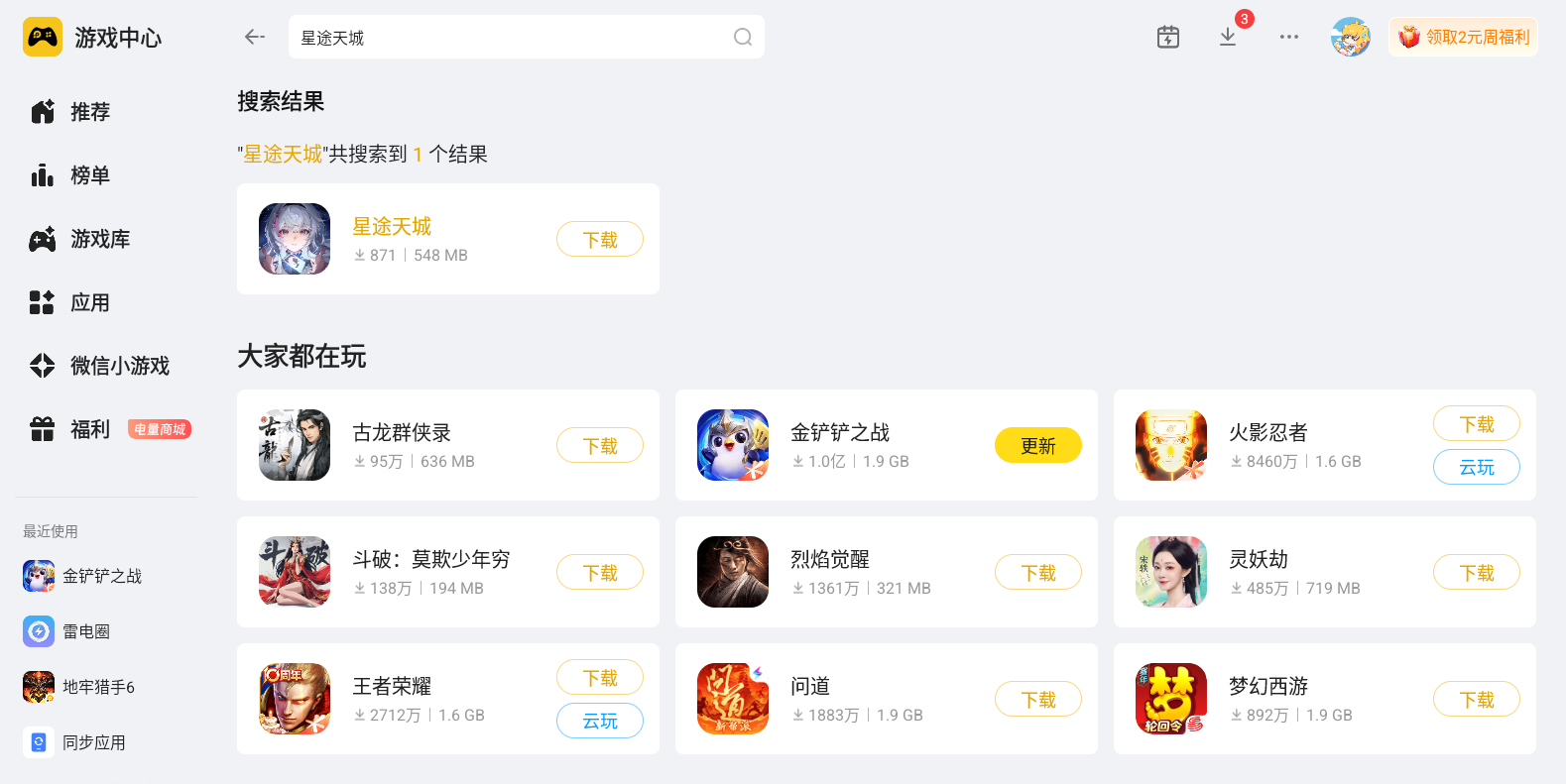Update 金铲铲之战
This screenshot has width=1566, height=784.
[x=1038, y=445]
